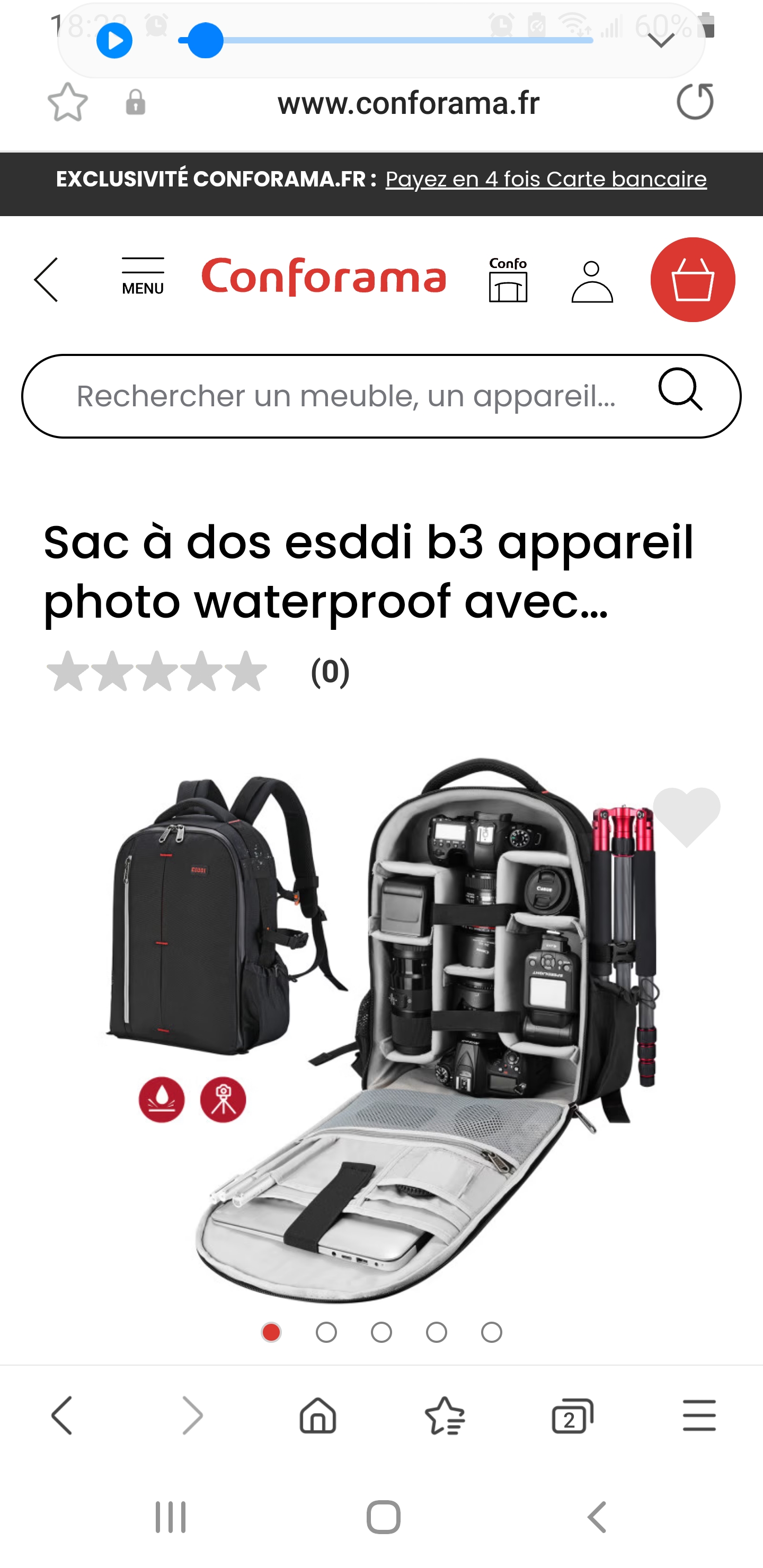
Task: Add the backpack to favorites with heart
Action: pos(686,816)
